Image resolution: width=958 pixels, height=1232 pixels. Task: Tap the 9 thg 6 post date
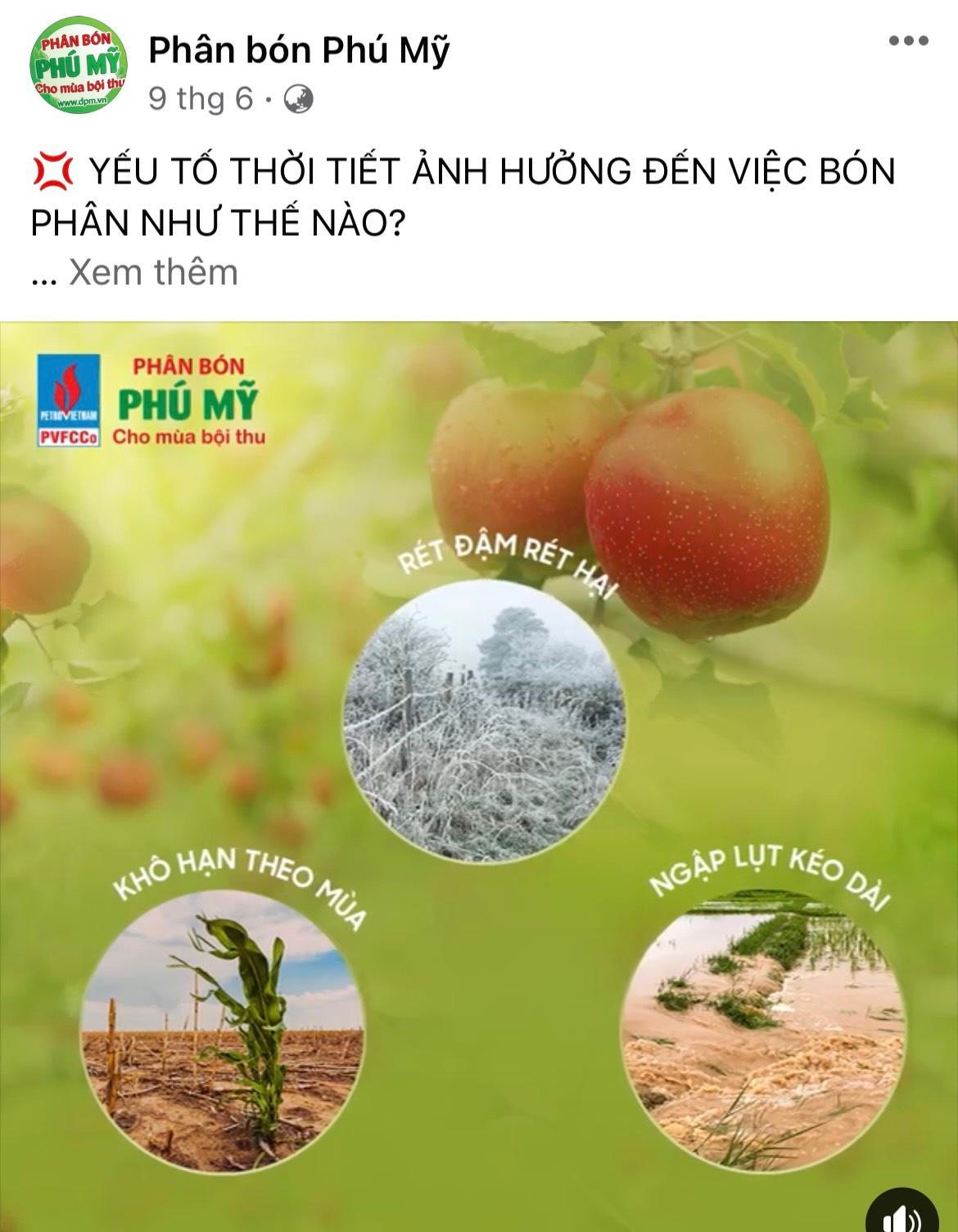(x=201, y=99)
